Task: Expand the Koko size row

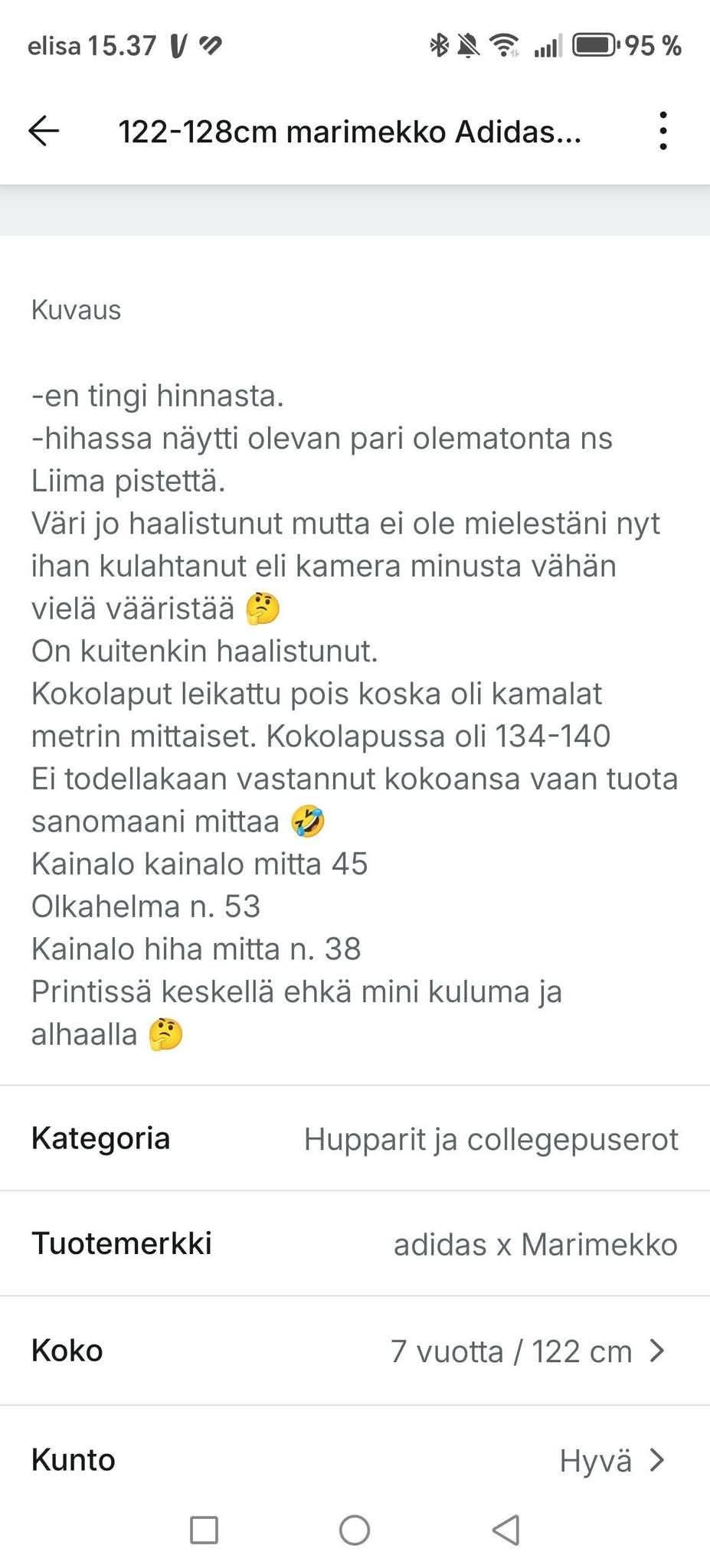Action: (355, 1351)
